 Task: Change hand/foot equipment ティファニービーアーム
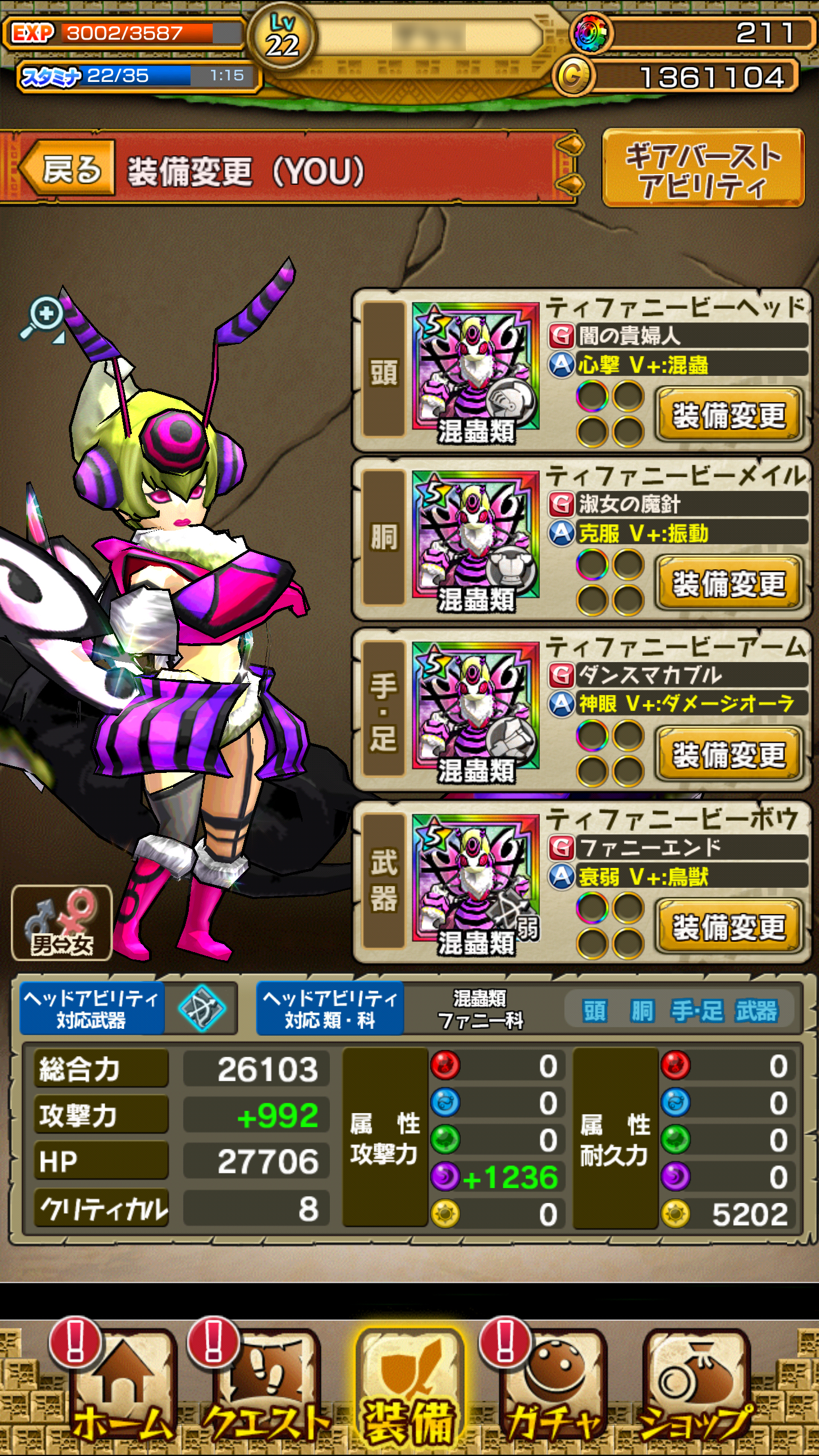[x=729, y=754]
